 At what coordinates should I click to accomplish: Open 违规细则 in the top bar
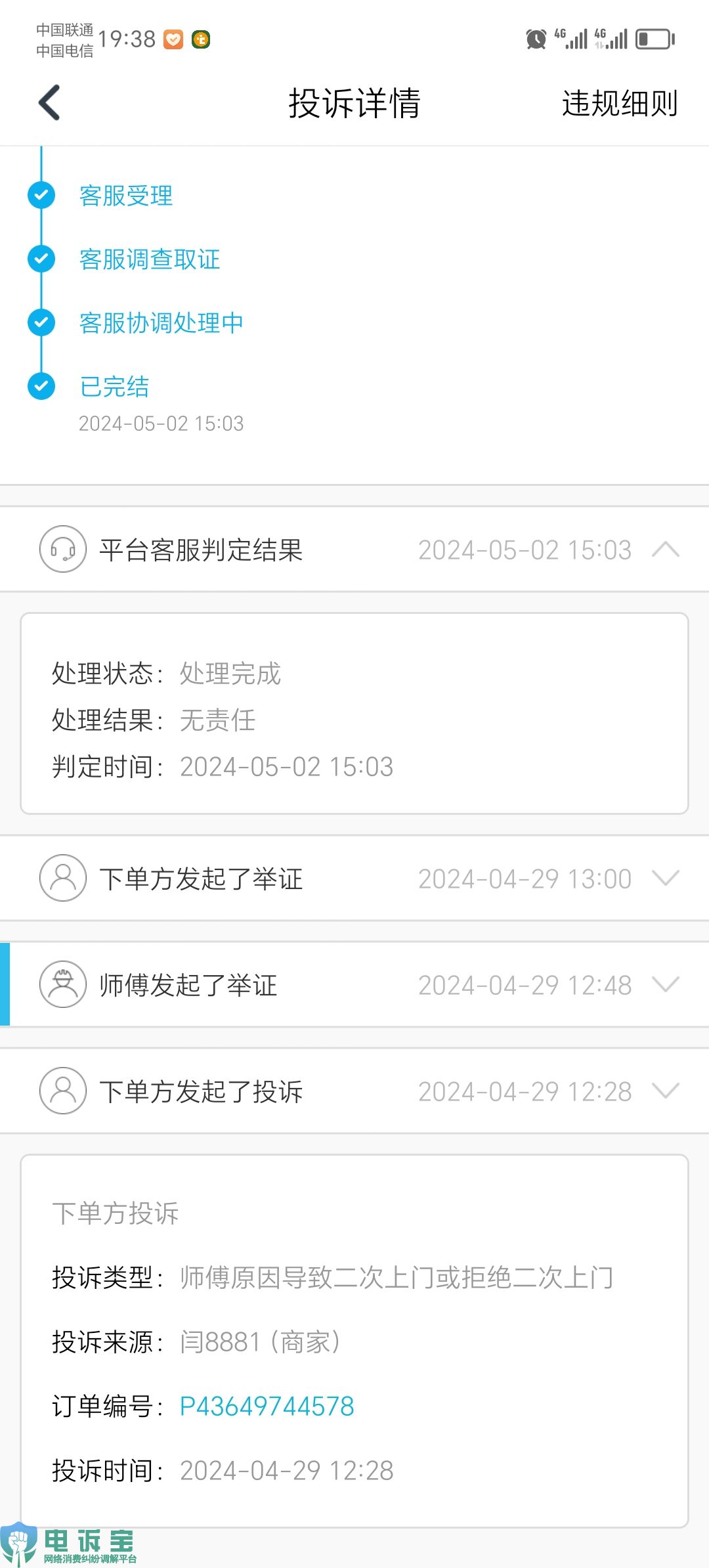click(619, 104)
